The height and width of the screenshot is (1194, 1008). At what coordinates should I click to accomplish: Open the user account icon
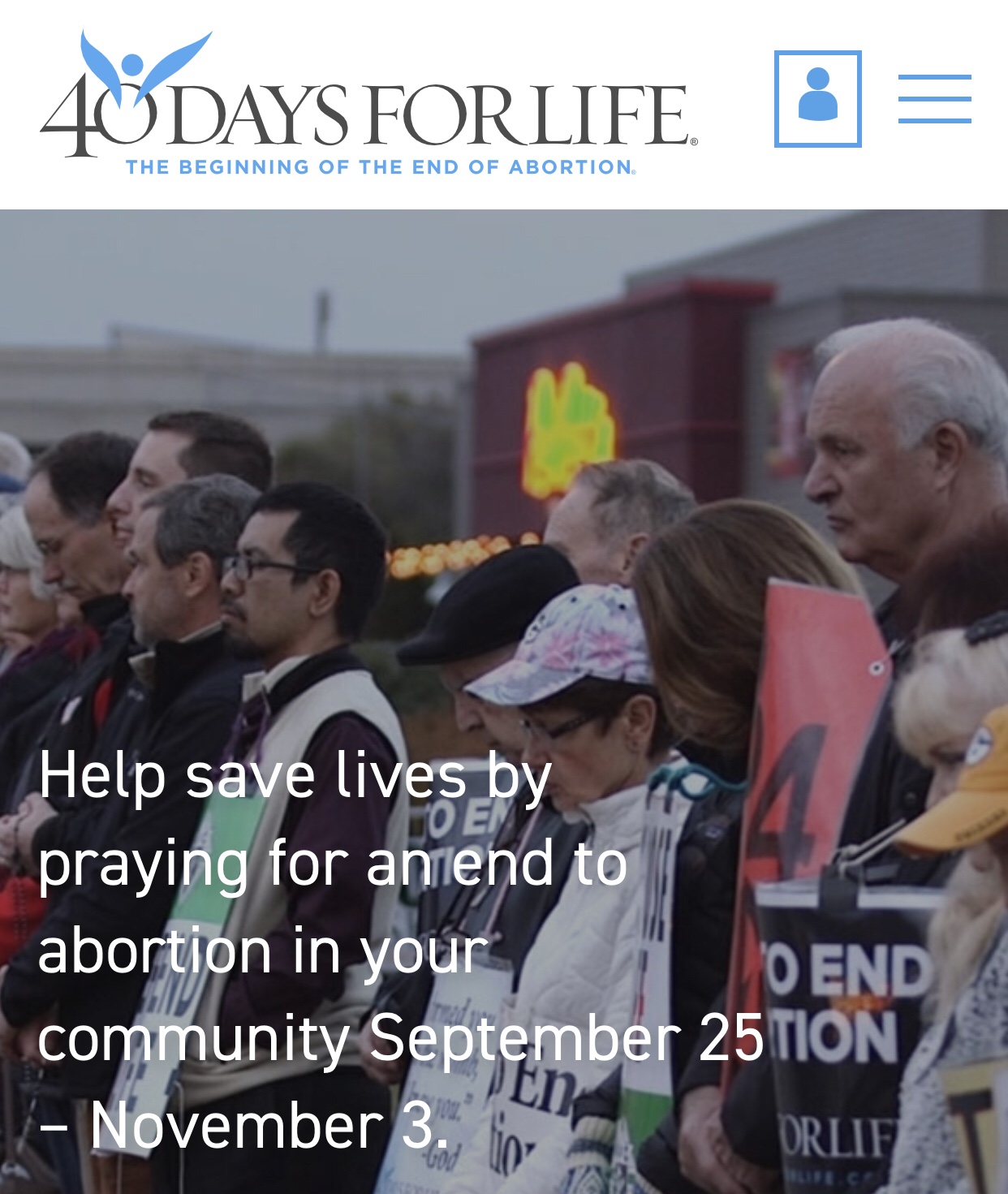[817, 99]
